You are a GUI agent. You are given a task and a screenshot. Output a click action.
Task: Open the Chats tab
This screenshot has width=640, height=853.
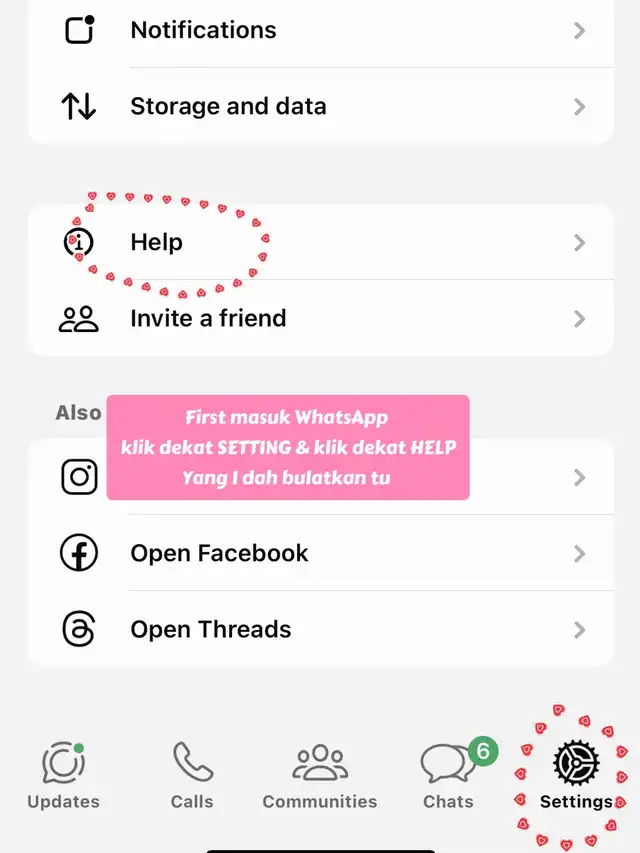[448, 776]
